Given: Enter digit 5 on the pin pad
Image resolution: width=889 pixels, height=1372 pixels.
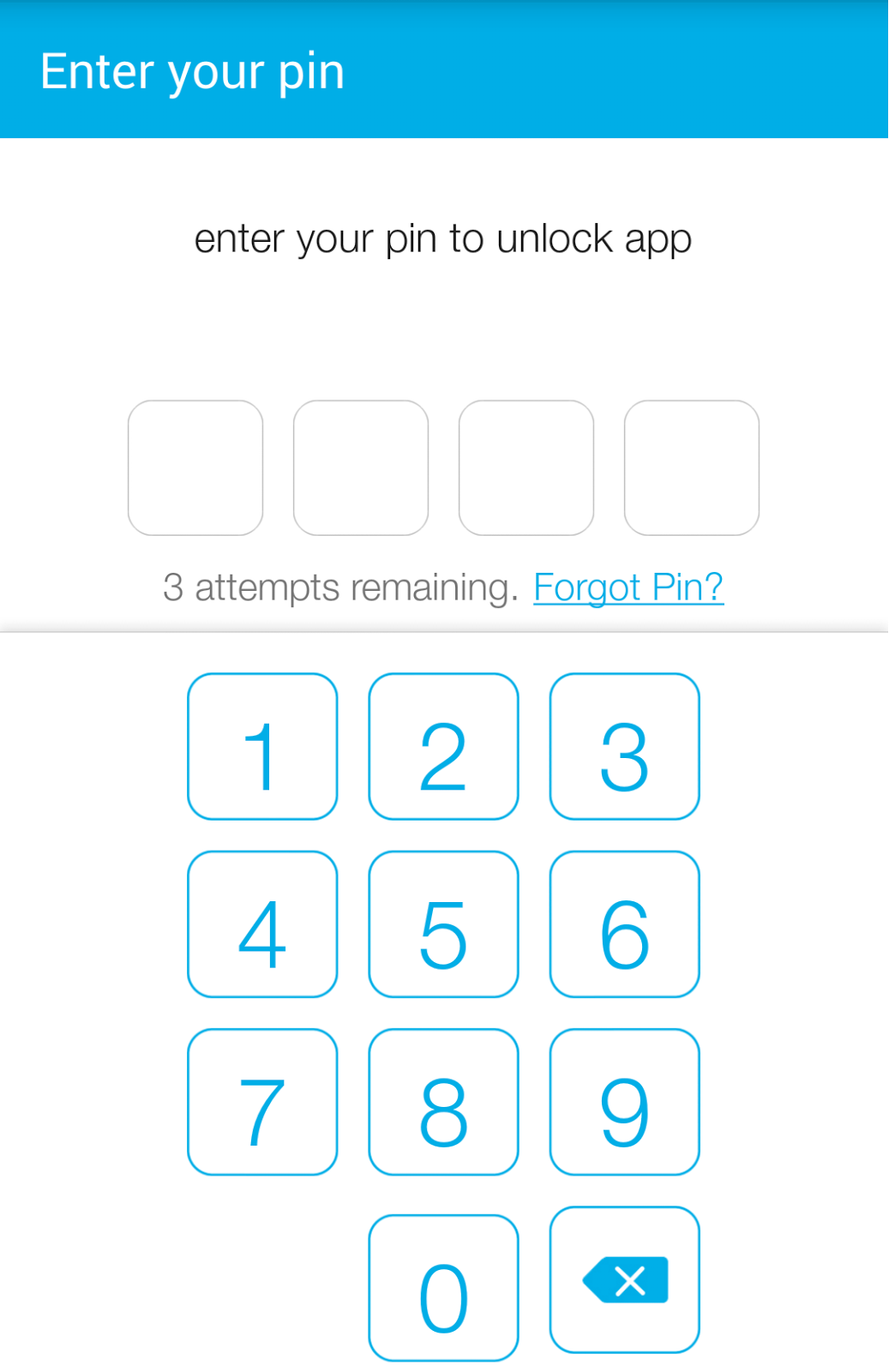Looking at the screenshot, I should tap(443, 924).
